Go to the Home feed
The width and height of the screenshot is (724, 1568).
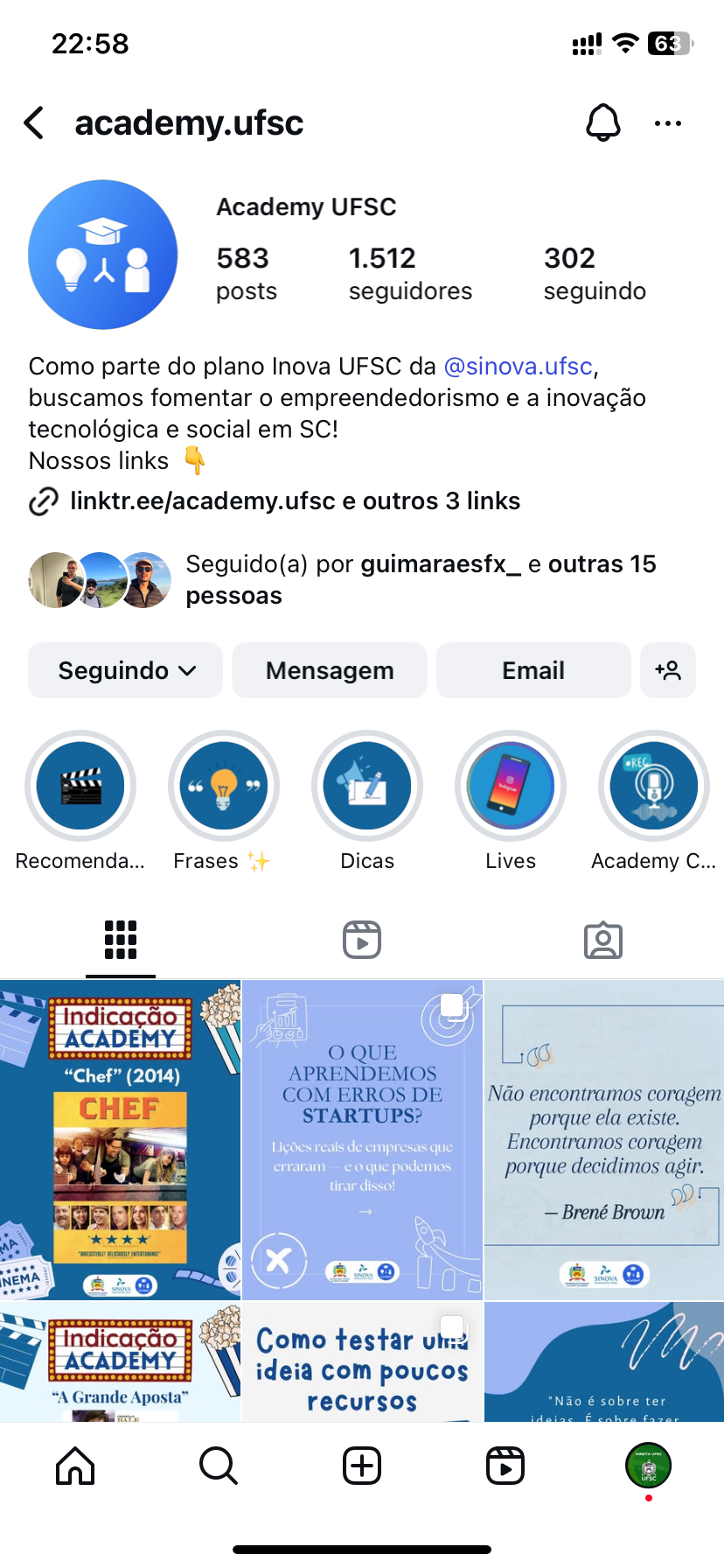point(75,1466)
